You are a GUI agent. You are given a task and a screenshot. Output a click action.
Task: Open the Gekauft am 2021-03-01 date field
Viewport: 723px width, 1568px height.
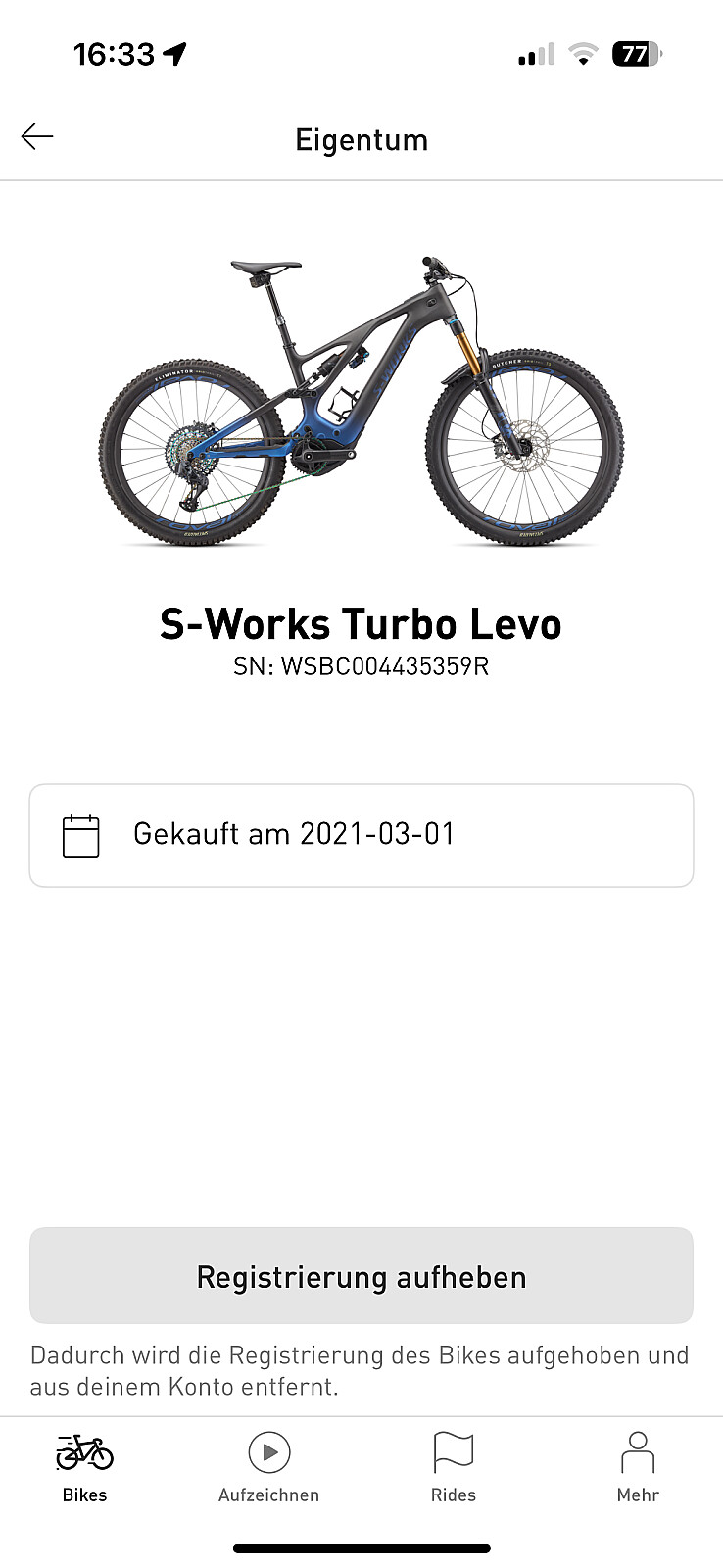361,835
